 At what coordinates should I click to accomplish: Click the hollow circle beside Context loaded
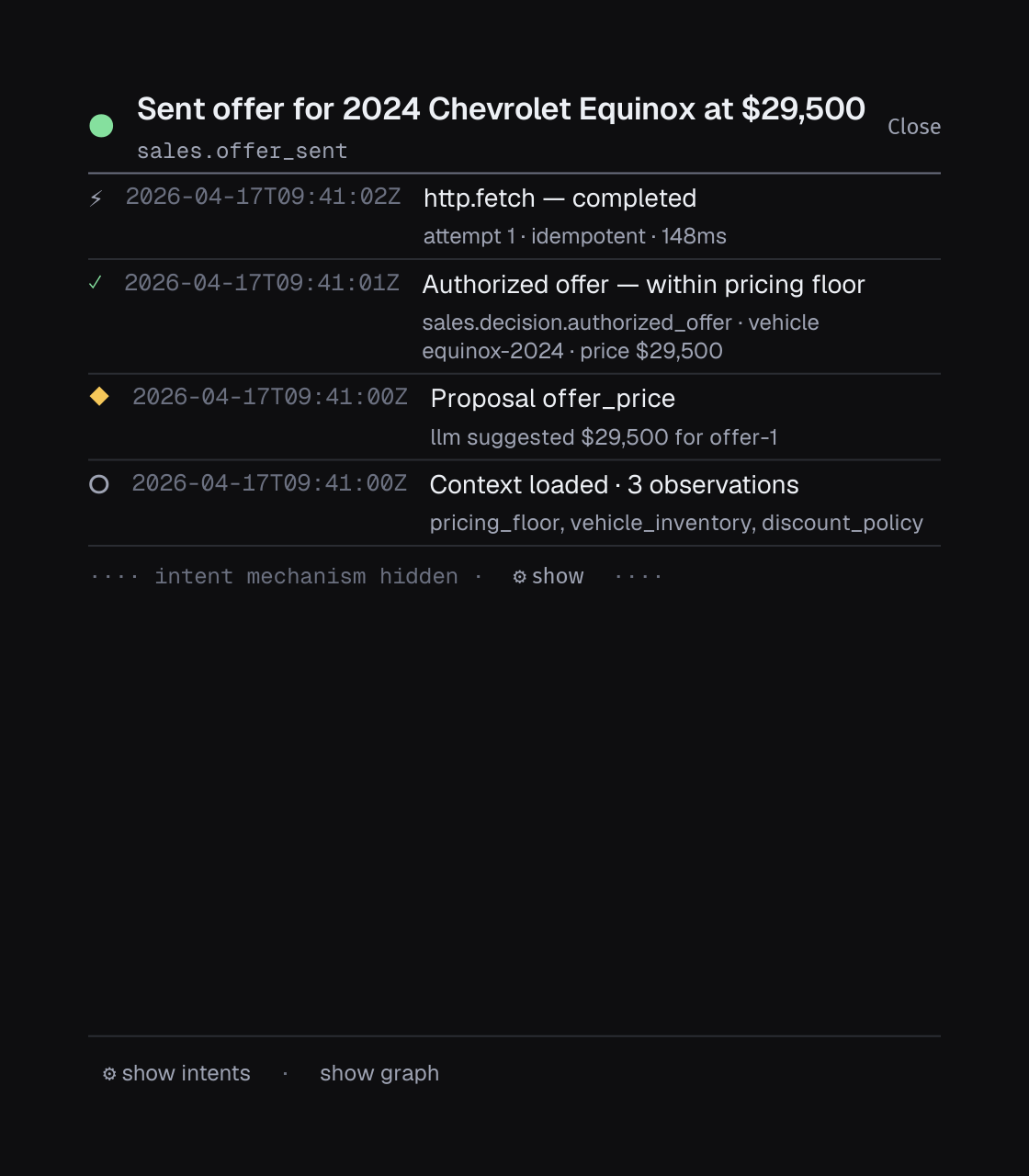tap(99, 483)
